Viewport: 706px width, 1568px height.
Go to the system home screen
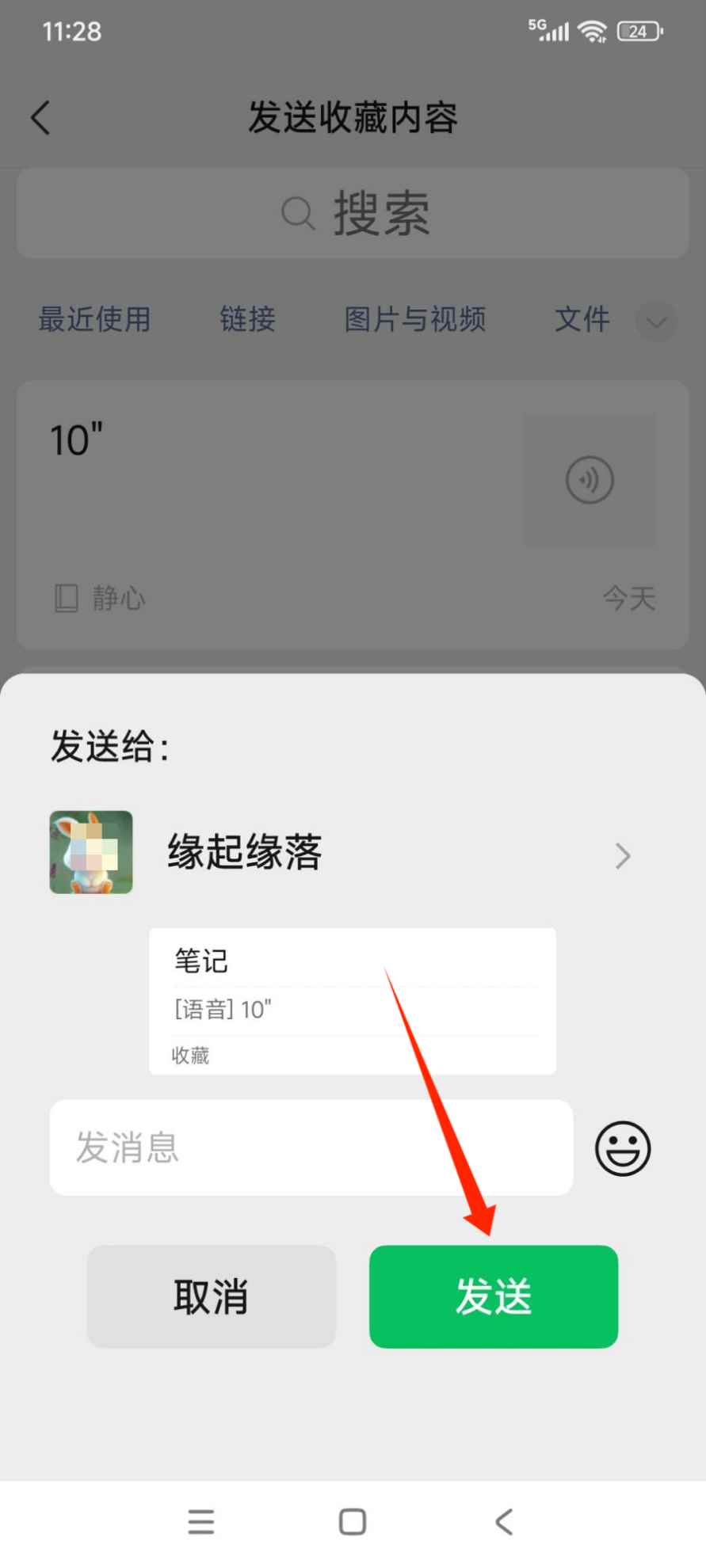pyautogui.click(x=353, y=1522)
